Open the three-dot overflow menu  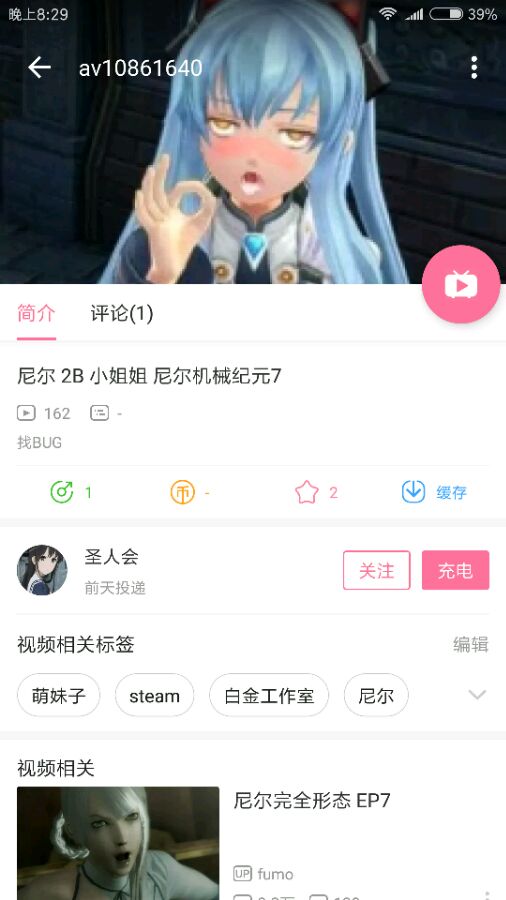click(474, 68)
